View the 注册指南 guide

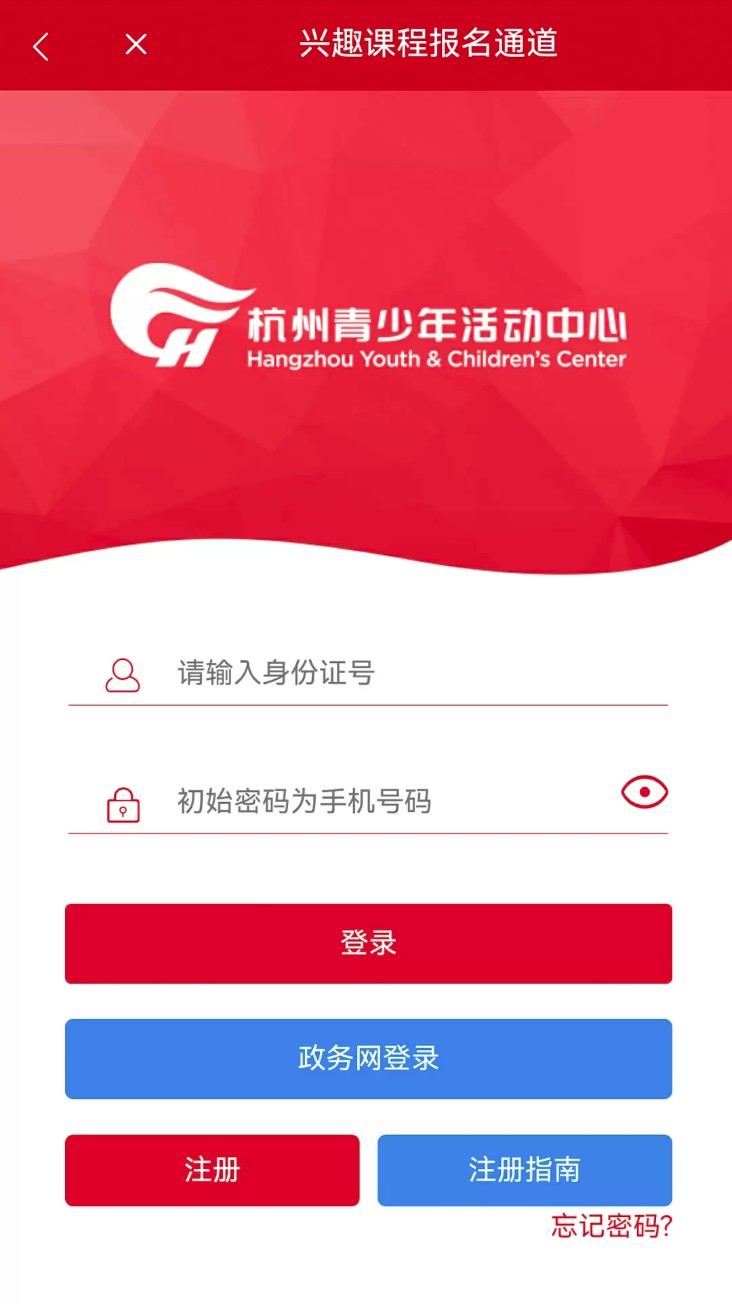point(524,1170)
